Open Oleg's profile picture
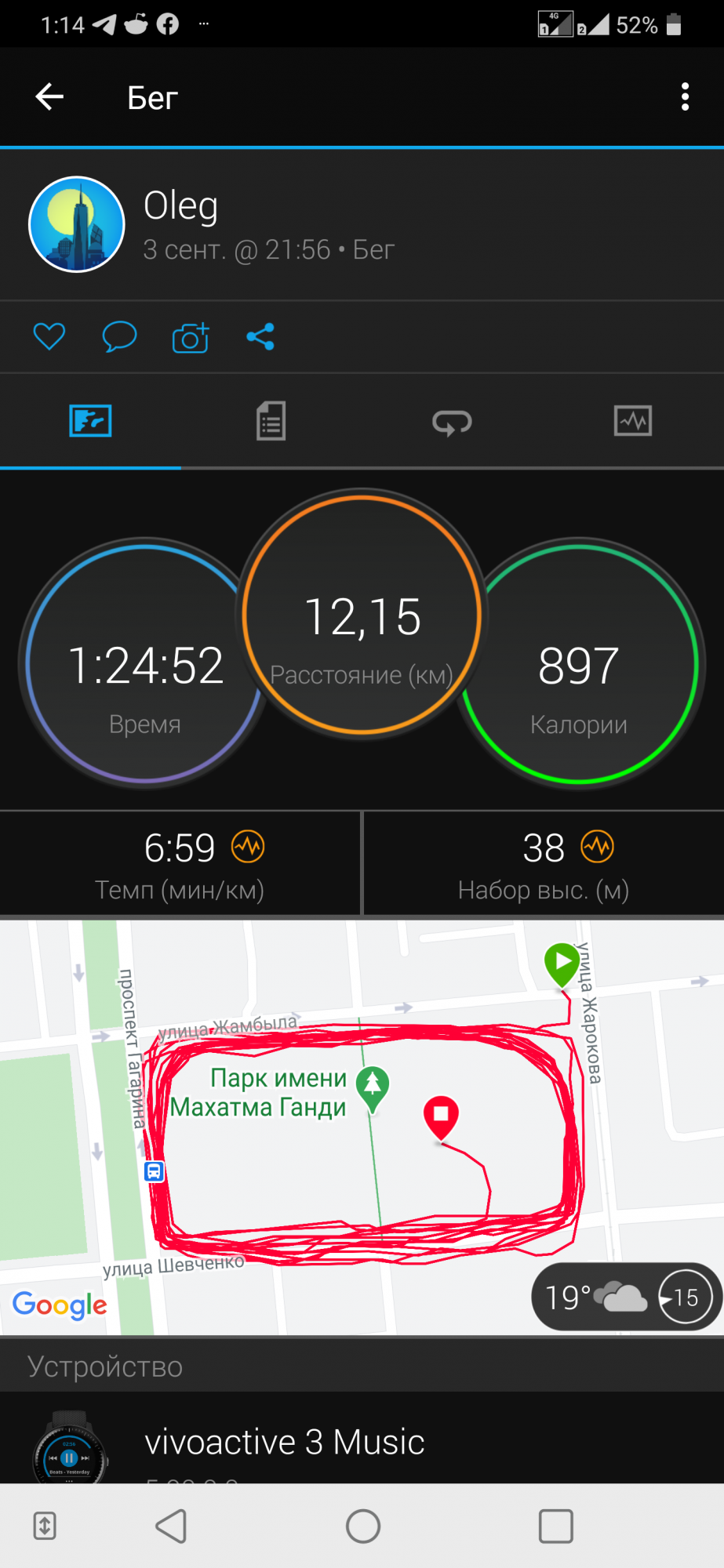This screenshot has height=1568, width=724. click(77, 224)
